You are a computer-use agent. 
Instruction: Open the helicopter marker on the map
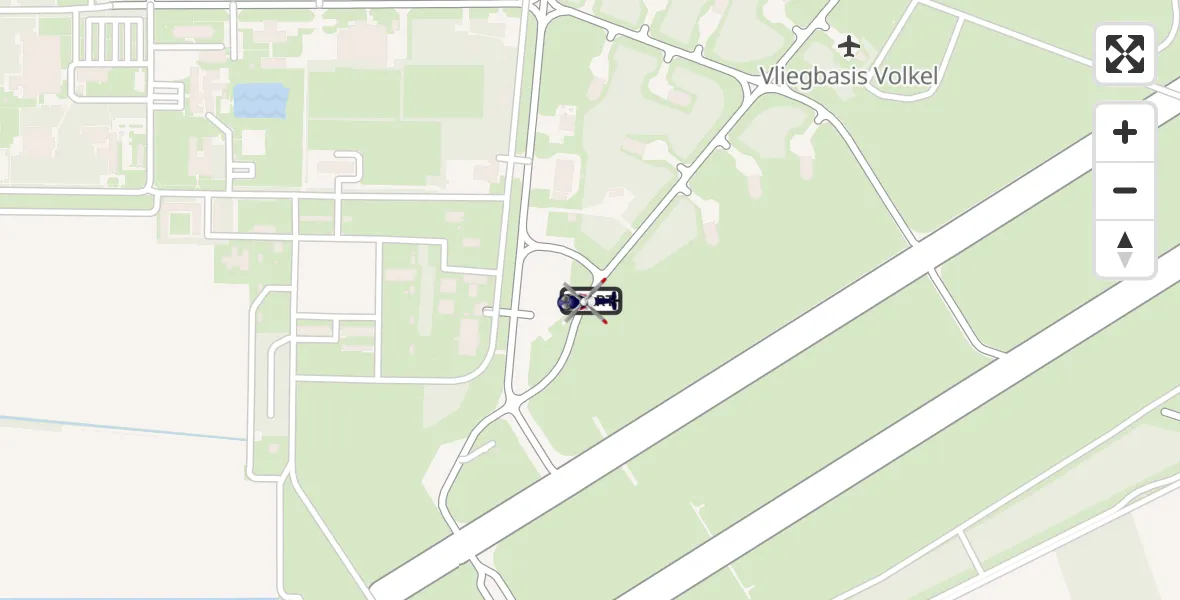(x=590, y=300)
